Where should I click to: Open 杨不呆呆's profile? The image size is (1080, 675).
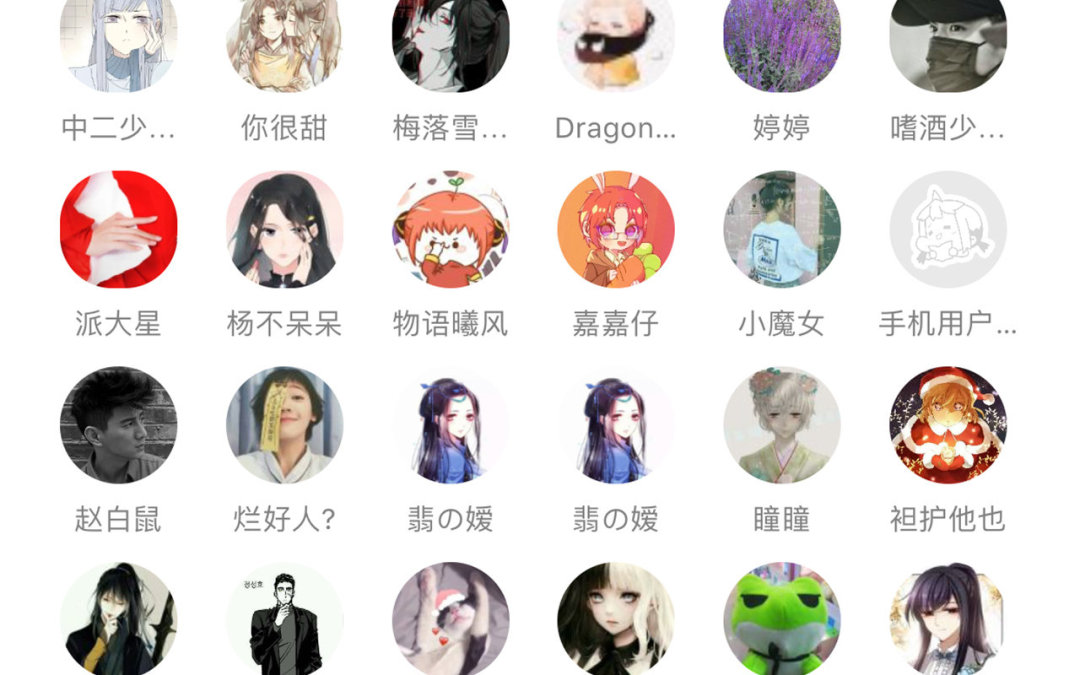[x=284, y=229]
